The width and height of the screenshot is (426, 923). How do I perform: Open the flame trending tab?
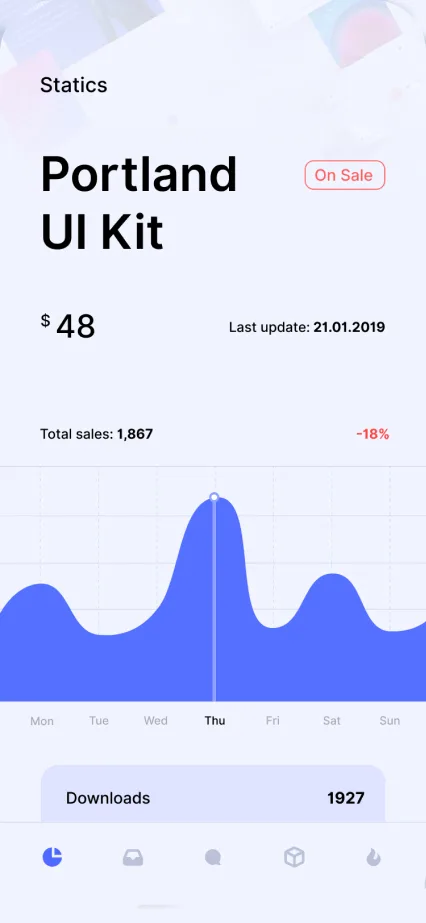(374, 857)
